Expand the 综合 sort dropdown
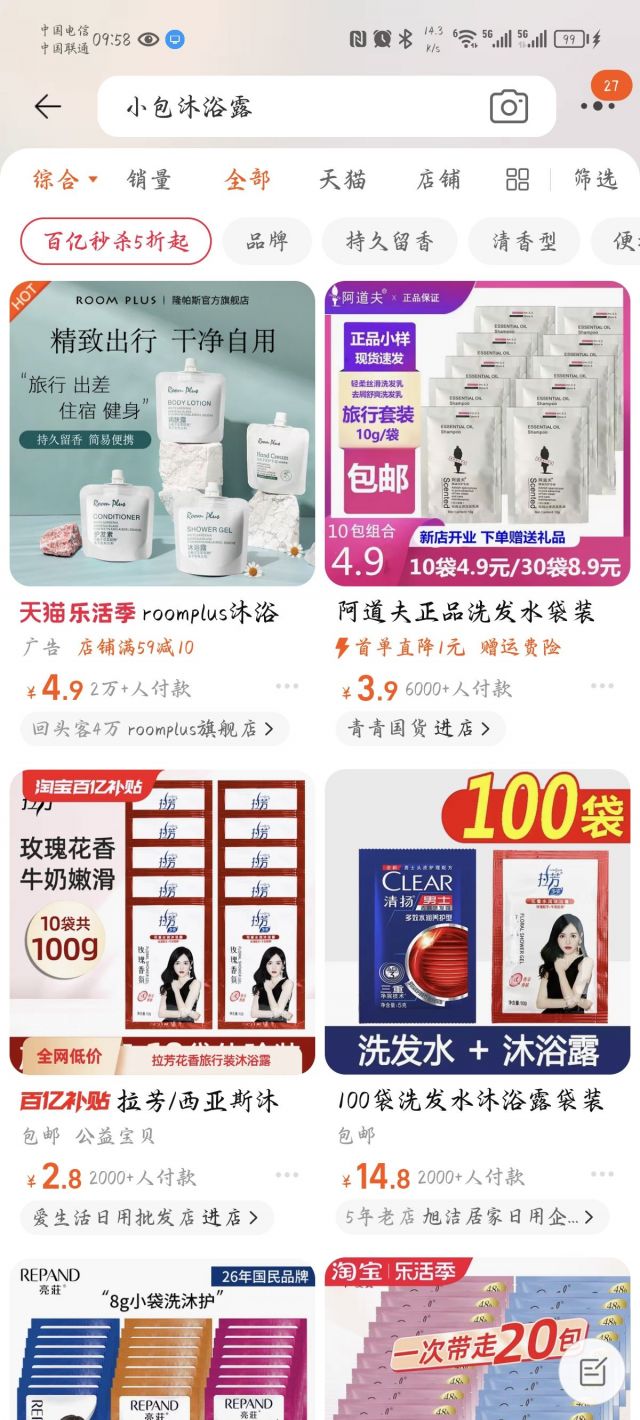 (65, 180)
